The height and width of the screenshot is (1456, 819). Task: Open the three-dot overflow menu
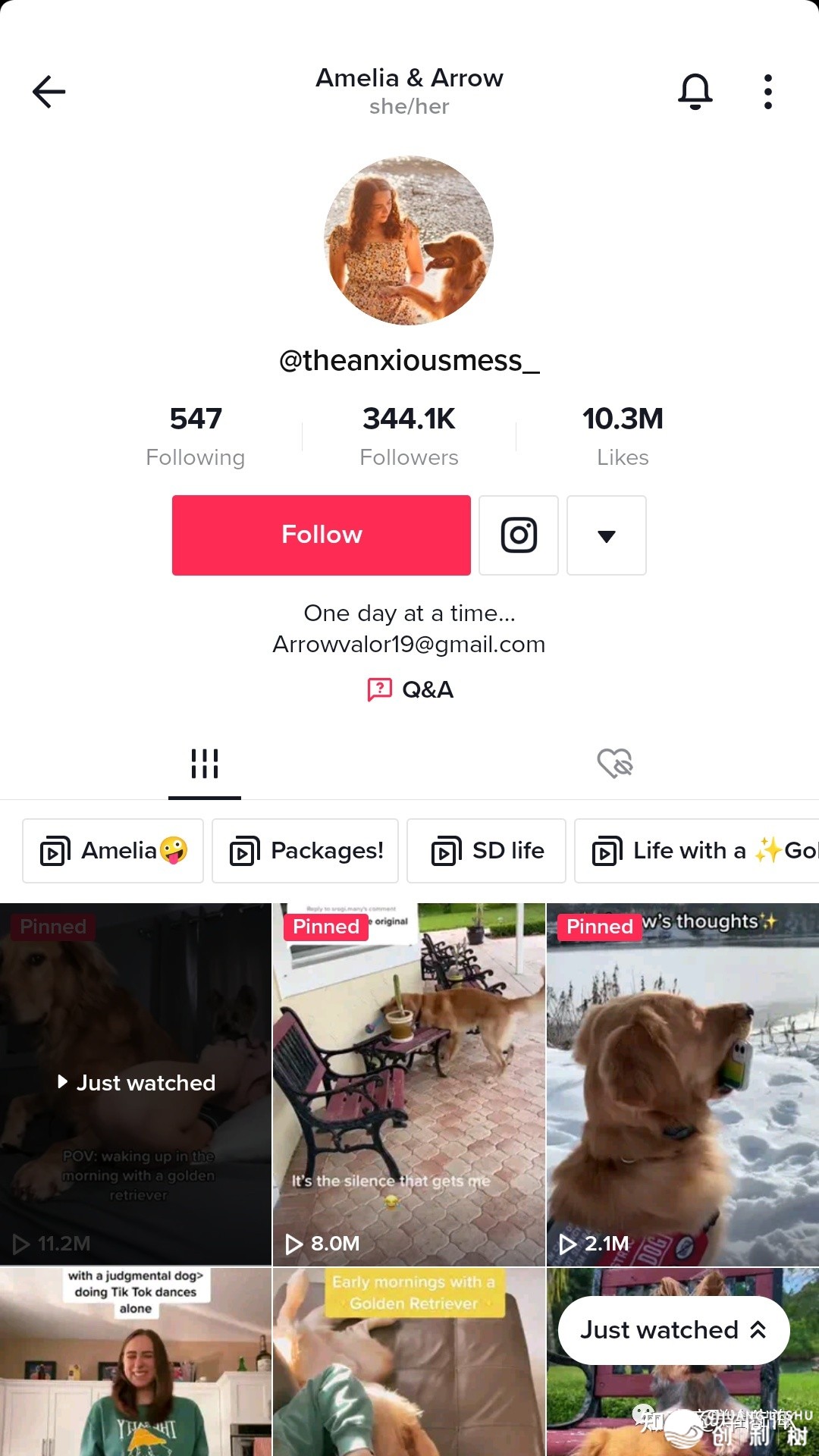coord(767,92)
